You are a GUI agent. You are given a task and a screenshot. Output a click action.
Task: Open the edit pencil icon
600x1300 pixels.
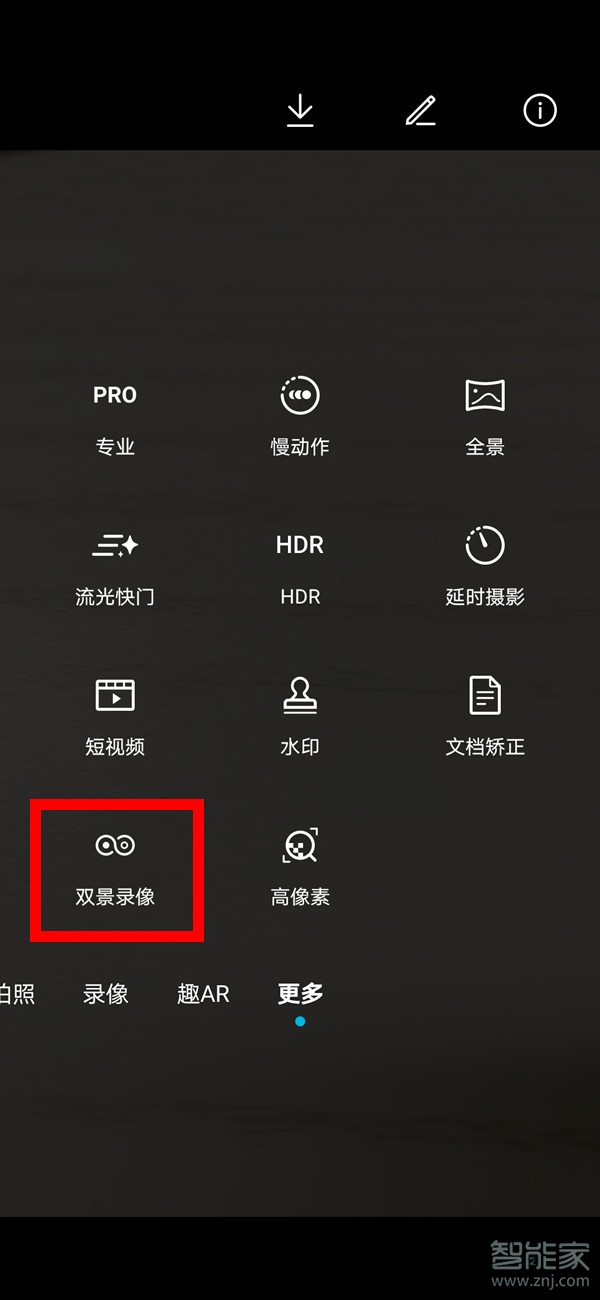point(421,111)
